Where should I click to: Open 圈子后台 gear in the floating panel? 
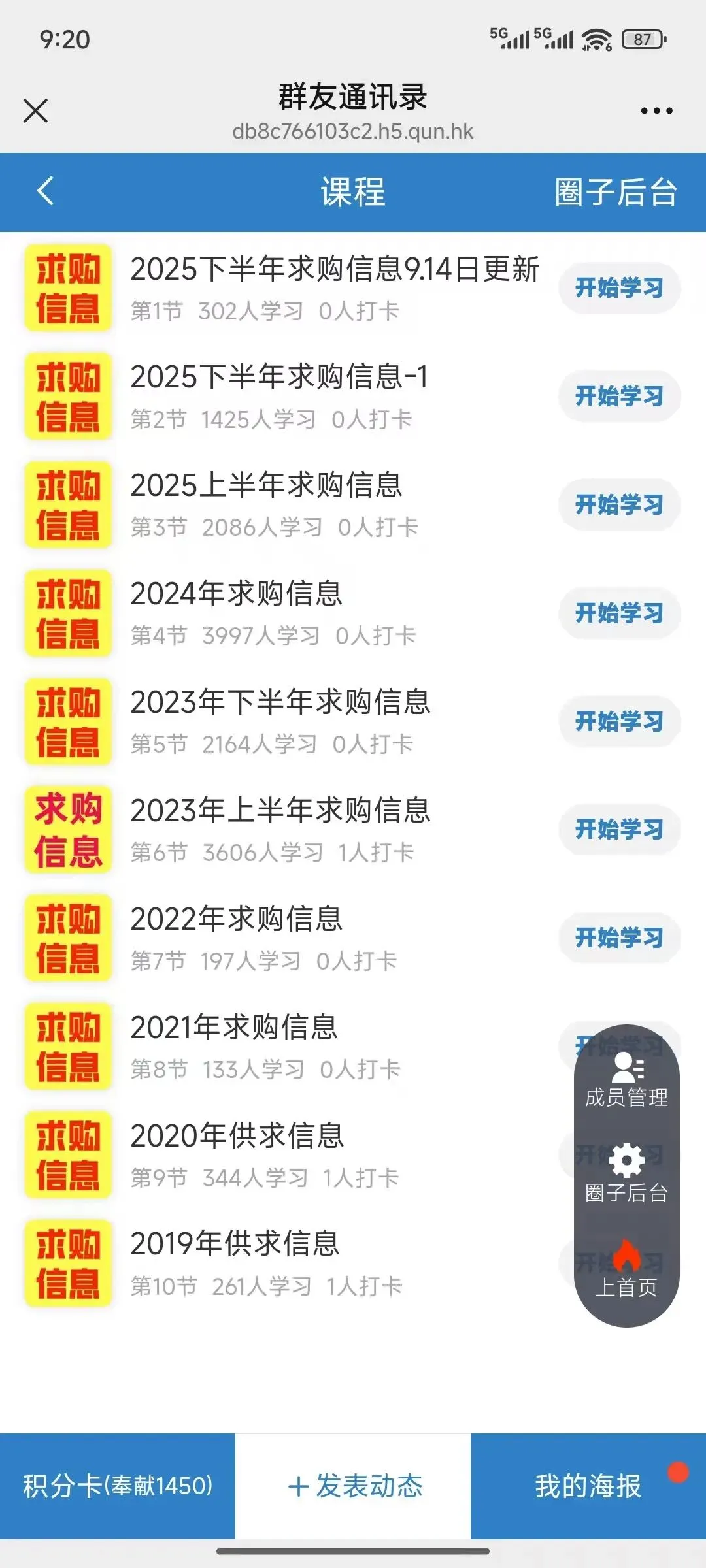[626, 1173]
